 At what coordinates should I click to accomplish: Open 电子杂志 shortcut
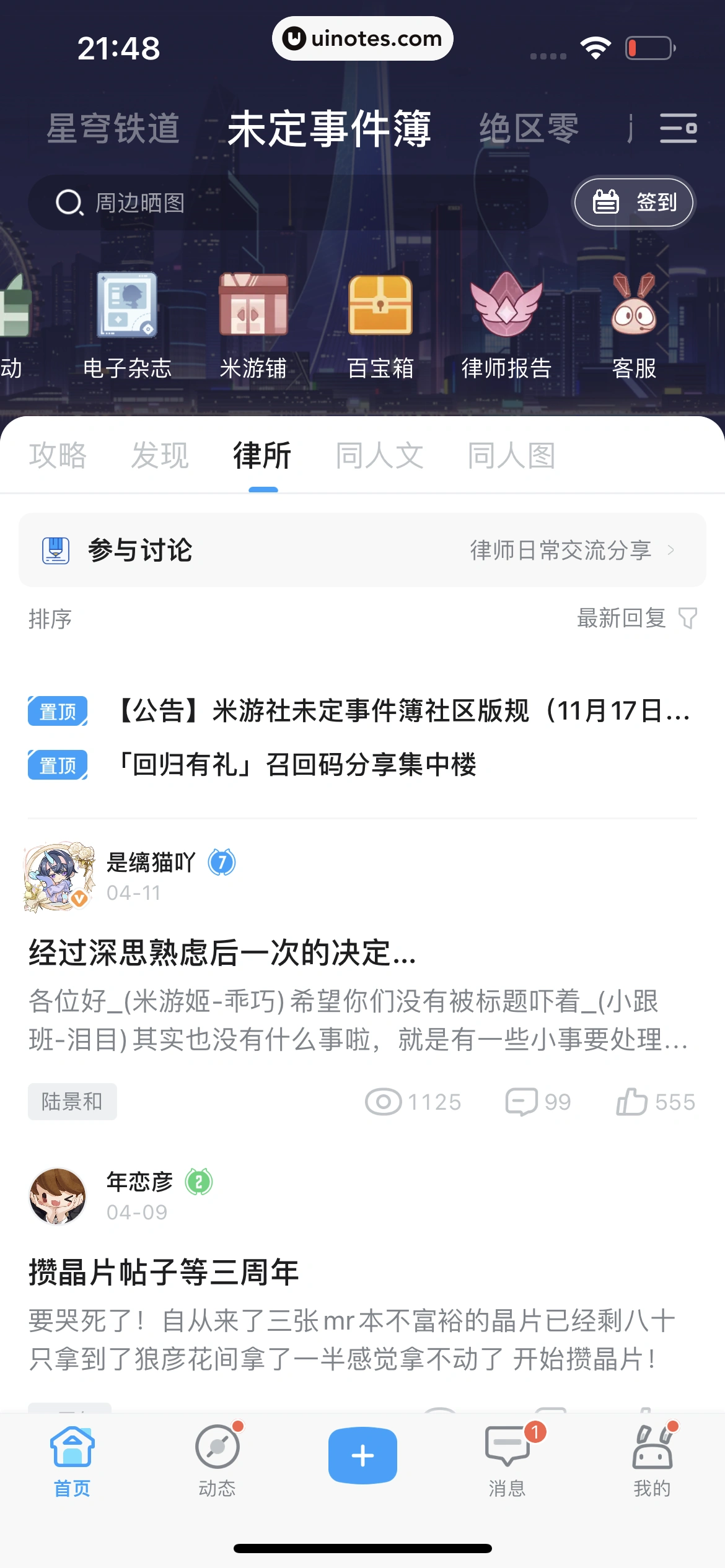pos(127,326)
